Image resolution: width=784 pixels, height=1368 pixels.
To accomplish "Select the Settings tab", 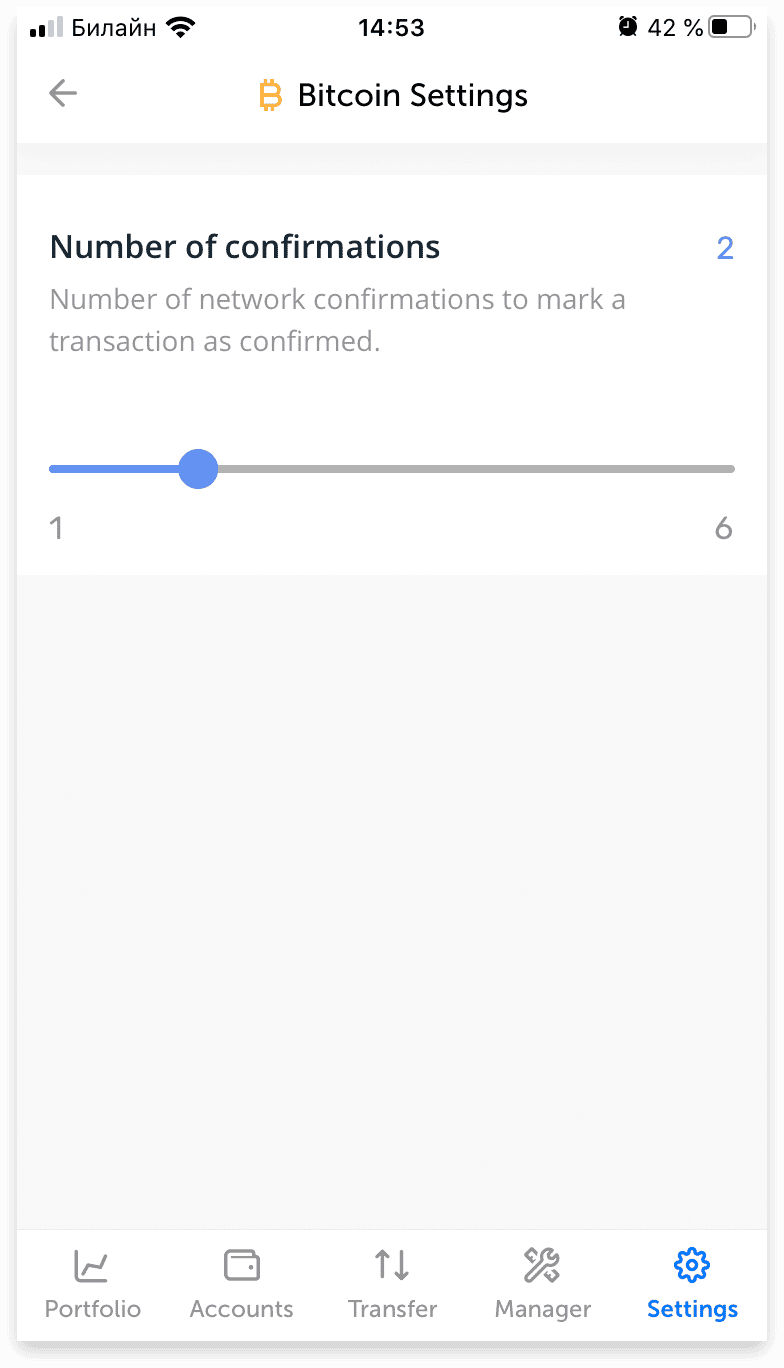I will (692, 1285).
